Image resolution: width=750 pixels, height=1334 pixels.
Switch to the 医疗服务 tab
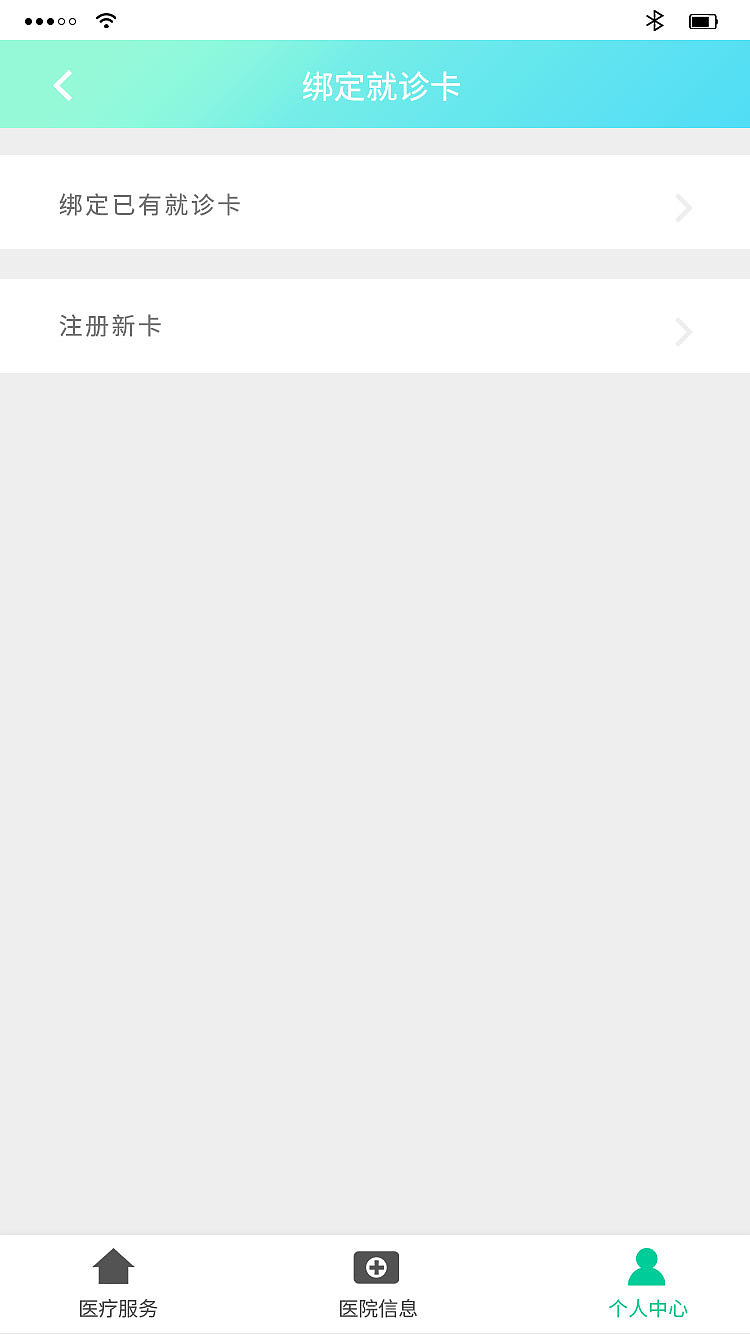pos(115,1285)
